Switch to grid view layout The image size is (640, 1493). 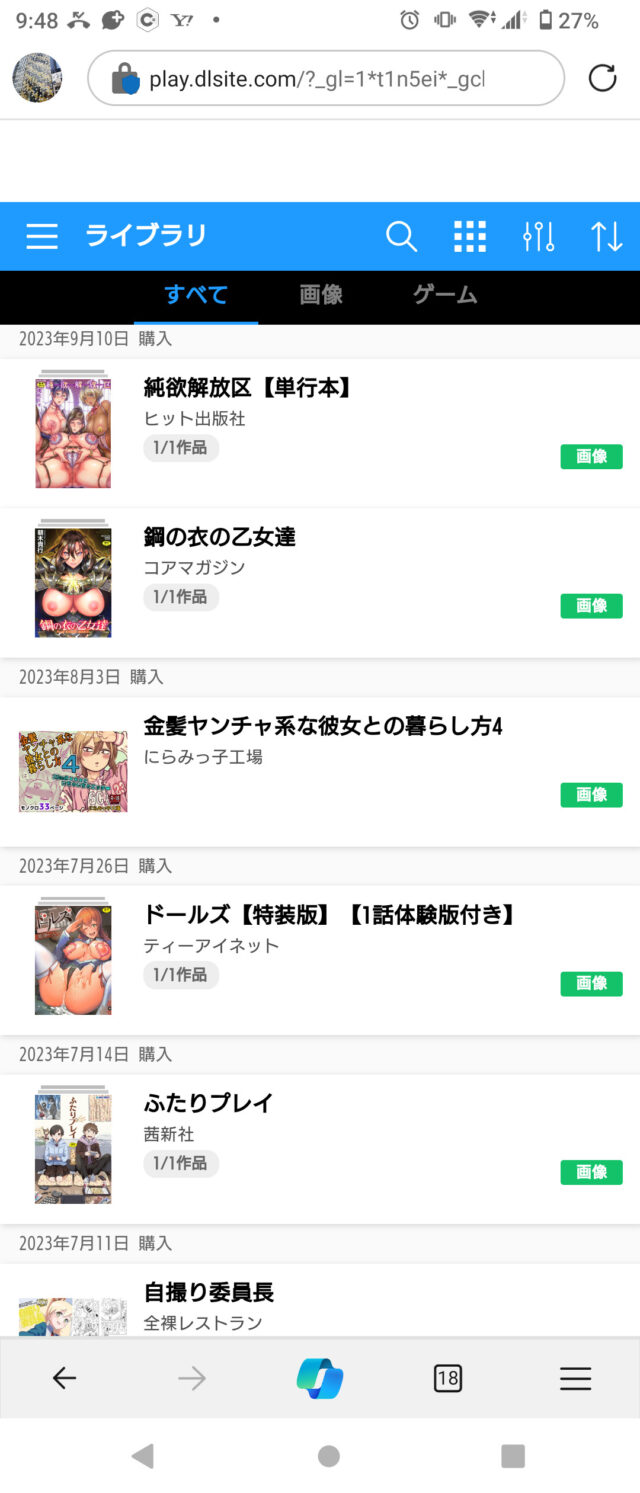(x=470, y=236)
